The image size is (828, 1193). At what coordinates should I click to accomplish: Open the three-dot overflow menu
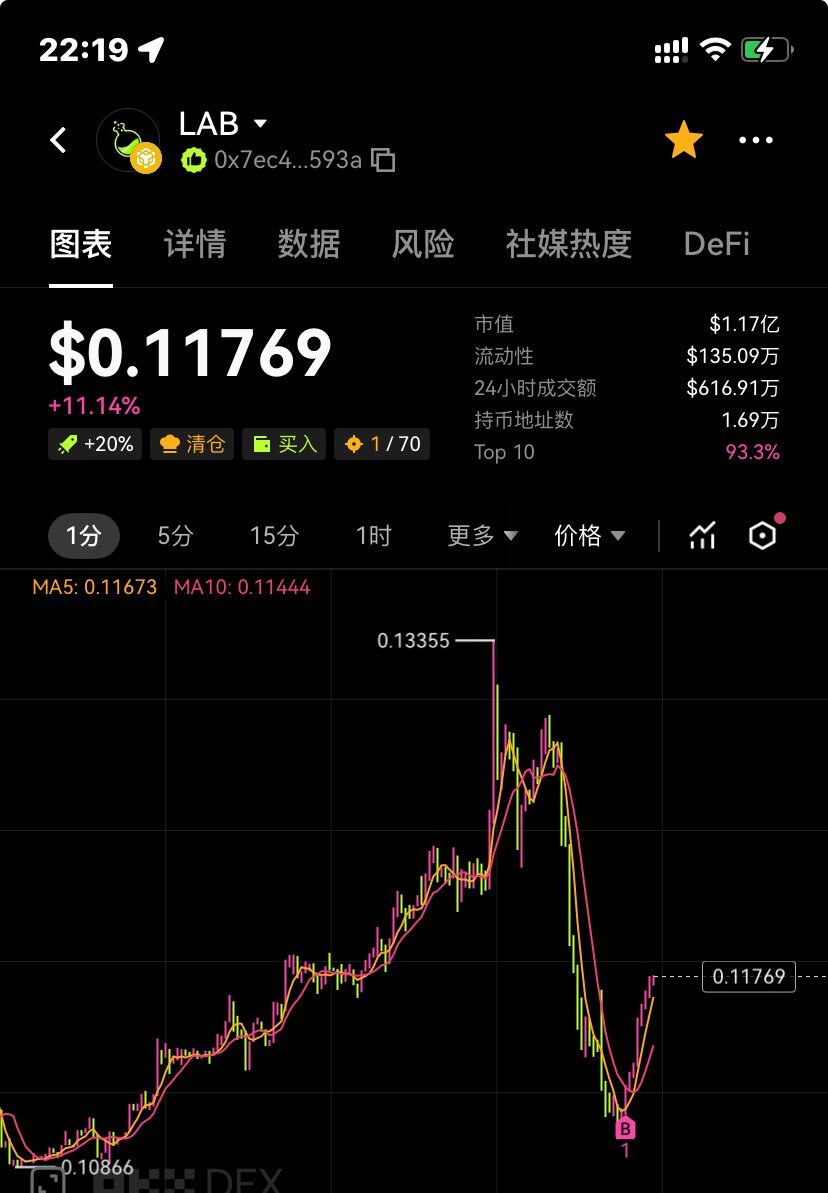point(756,141)
